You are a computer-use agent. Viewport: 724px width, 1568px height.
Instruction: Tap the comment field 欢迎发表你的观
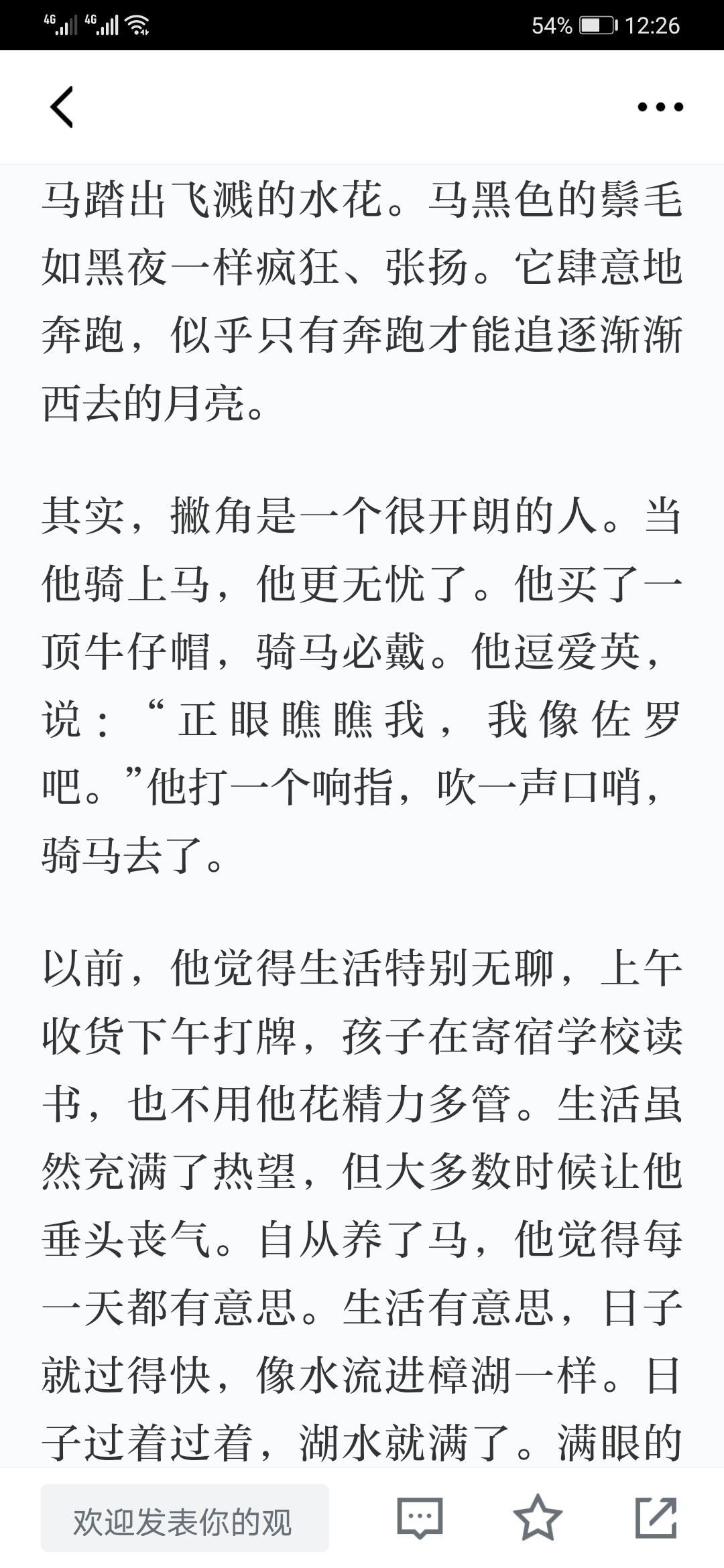pos(185,1518)
